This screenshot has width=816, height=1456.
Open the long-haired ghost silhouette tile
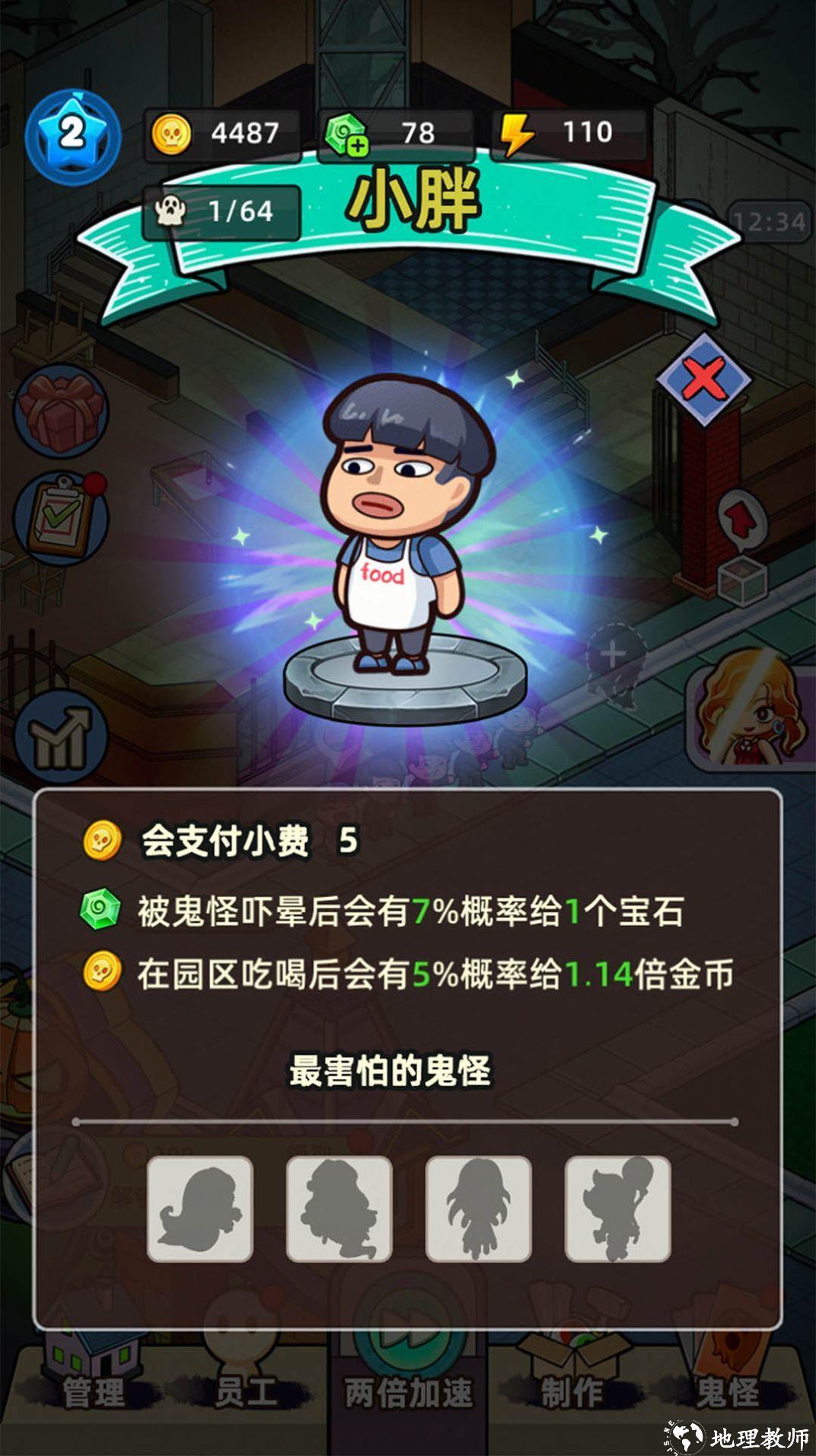click(478, 1209)
